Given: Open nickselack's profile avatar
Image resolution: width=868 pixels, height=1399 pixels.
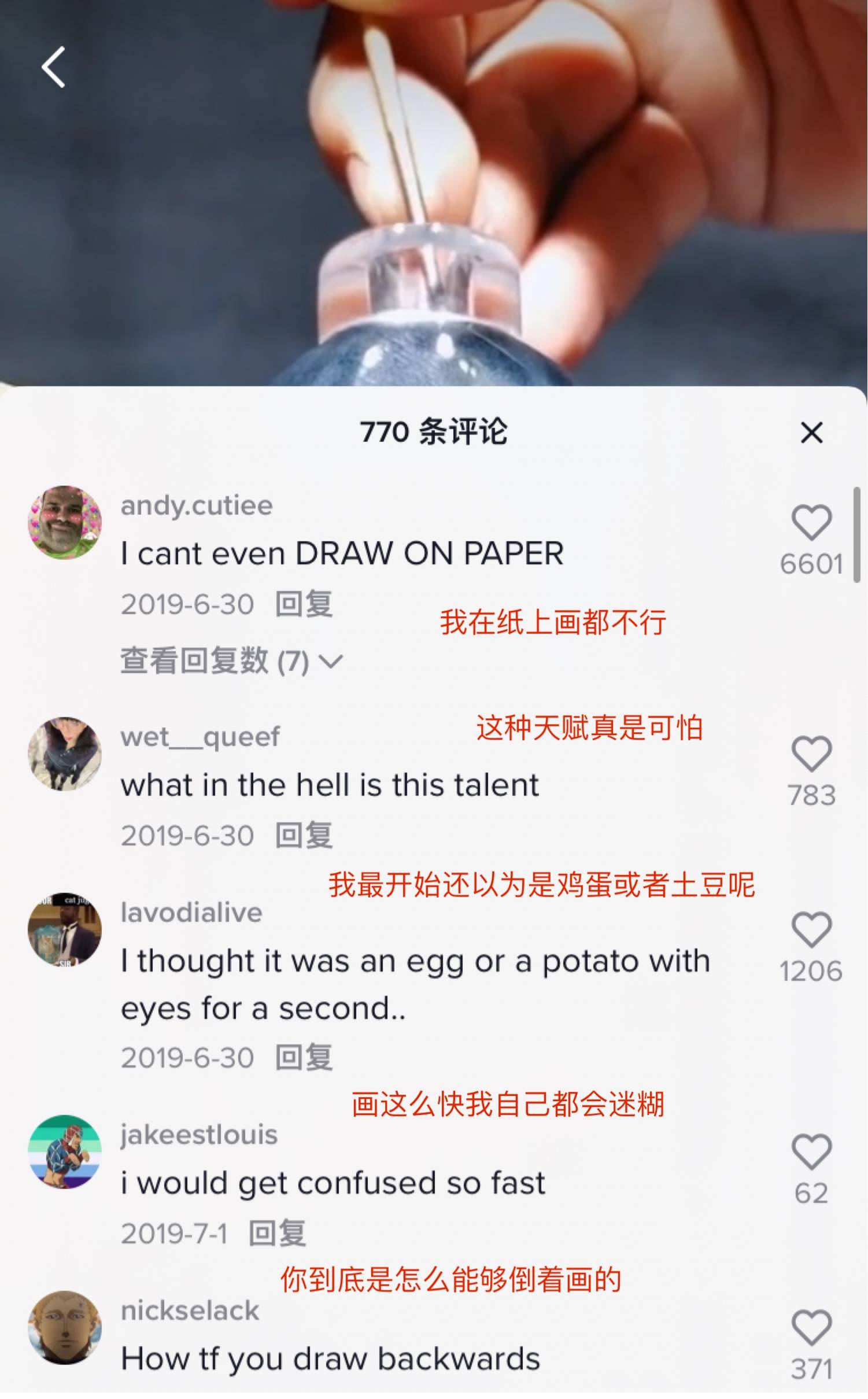Looking at the screenshot, I should coord(65,1328).
